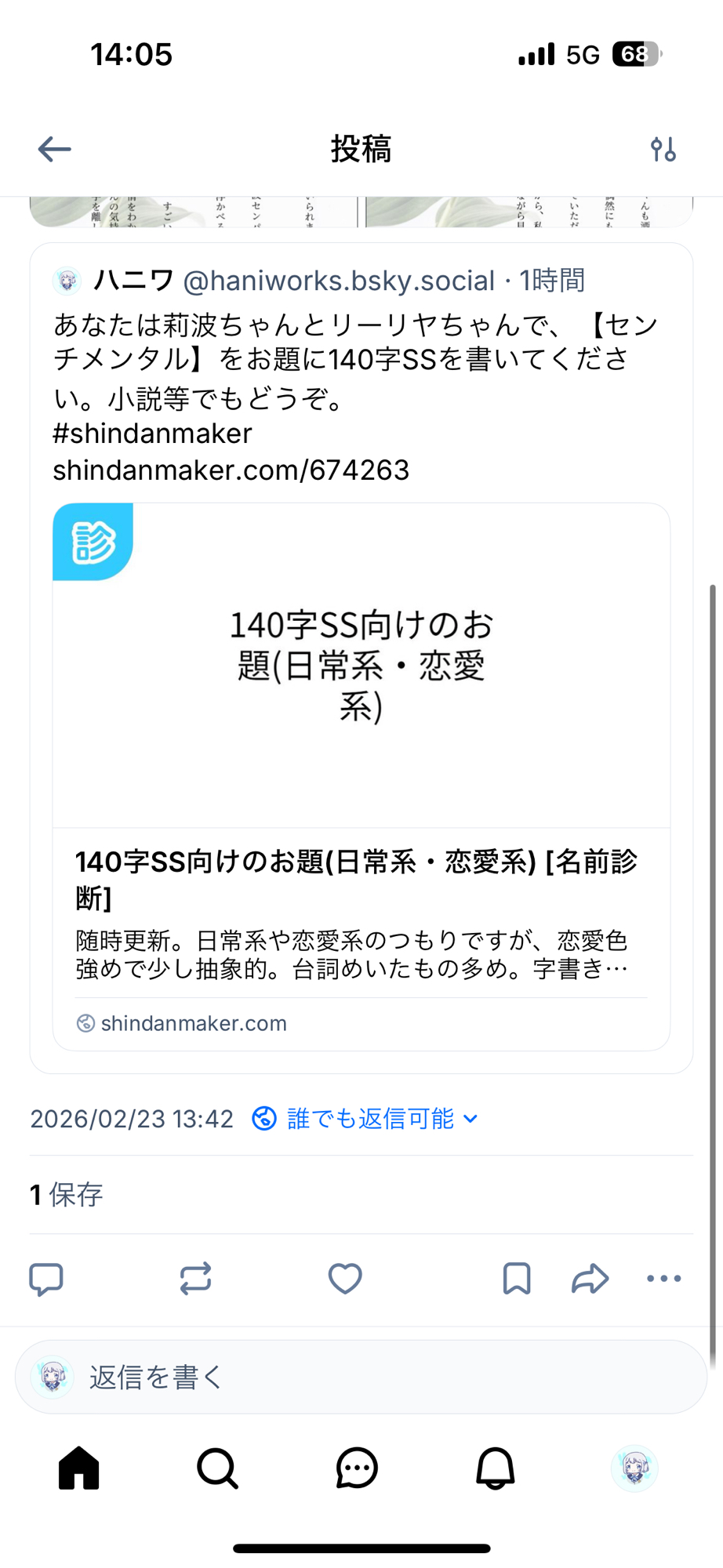Image resolution: width=723 pixels, height=1568 pixels.
Task: Switch to the Search tab
Action: point(217,1468)
